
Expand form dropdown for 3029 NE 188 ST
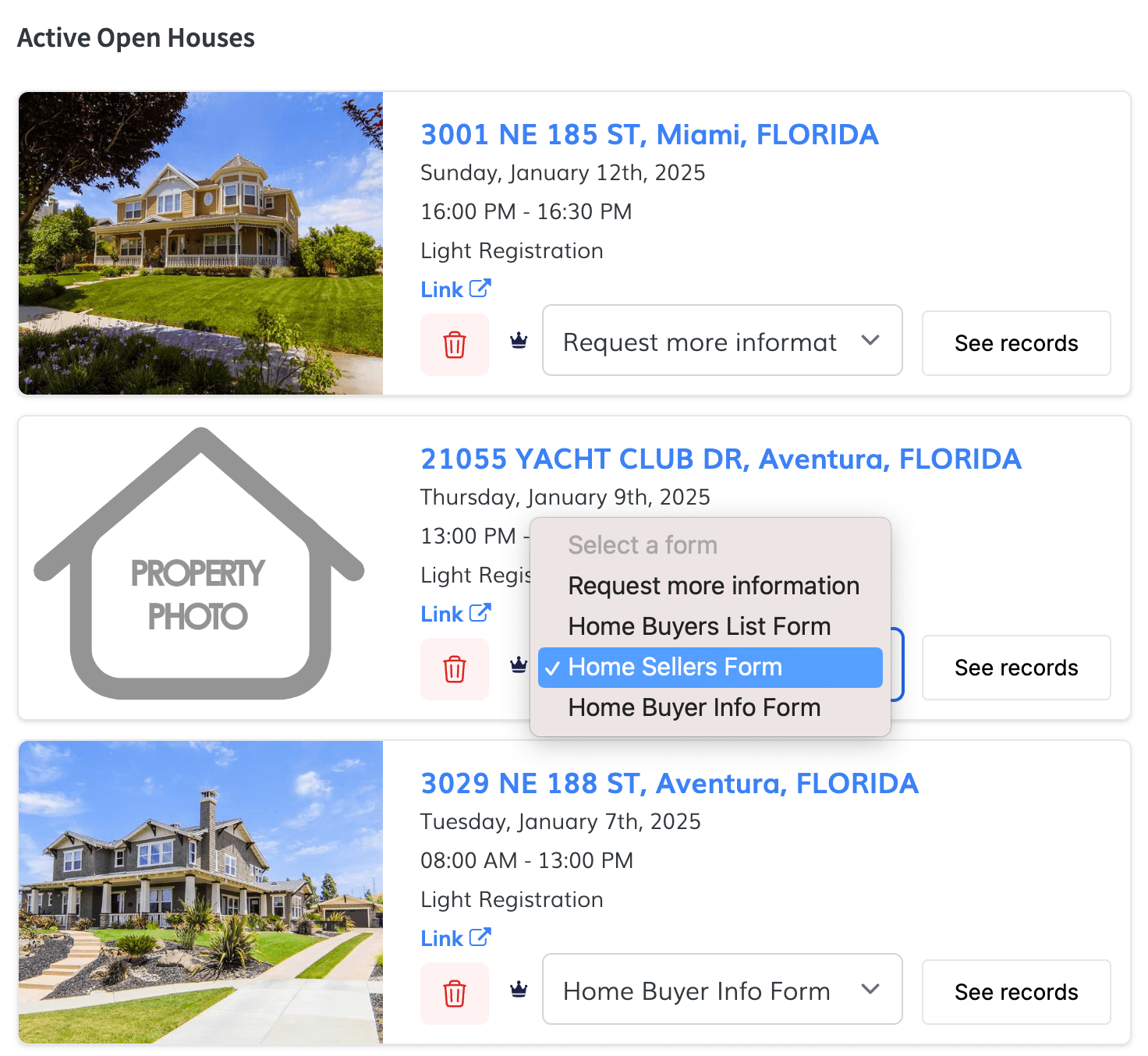(x=721, y=990)
